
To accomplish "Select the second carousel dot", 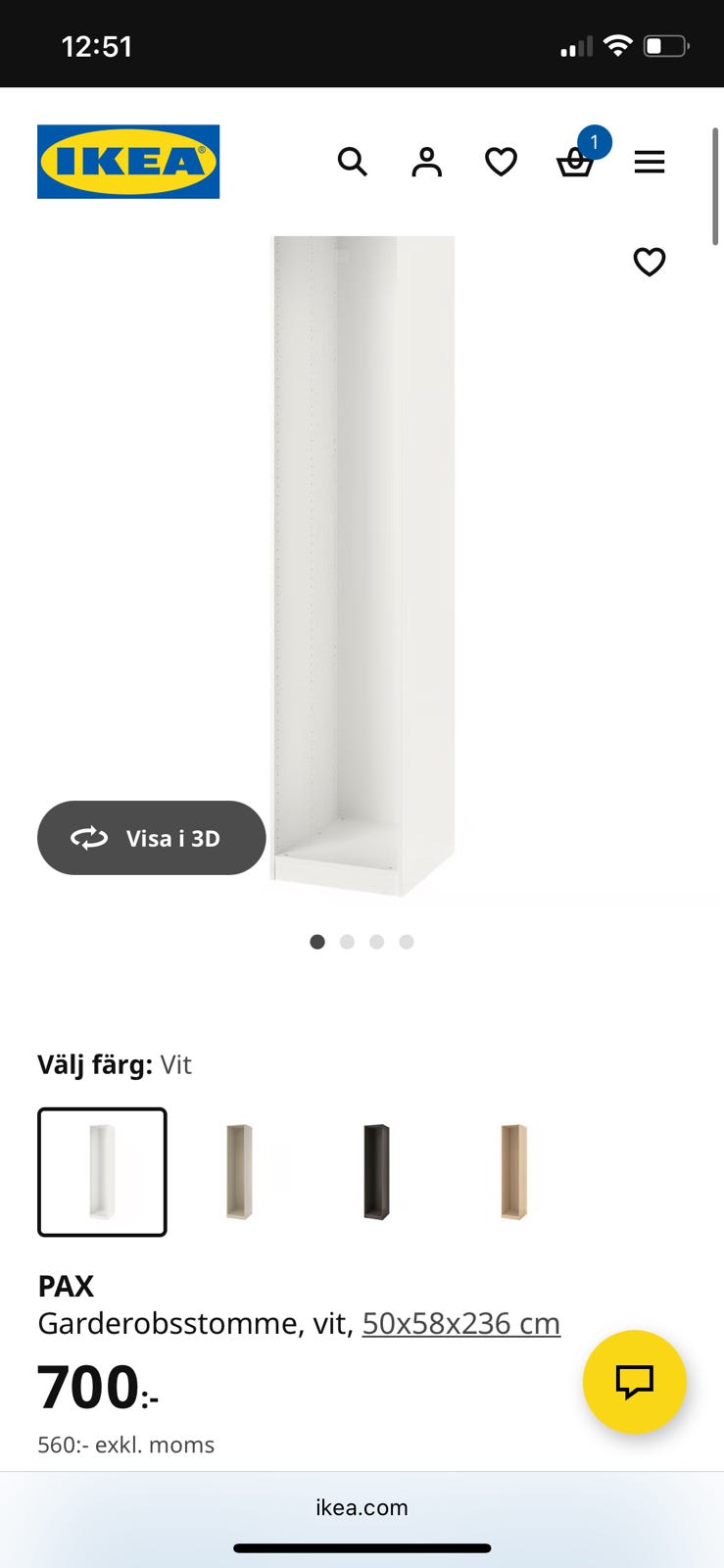I will [347, 942].
